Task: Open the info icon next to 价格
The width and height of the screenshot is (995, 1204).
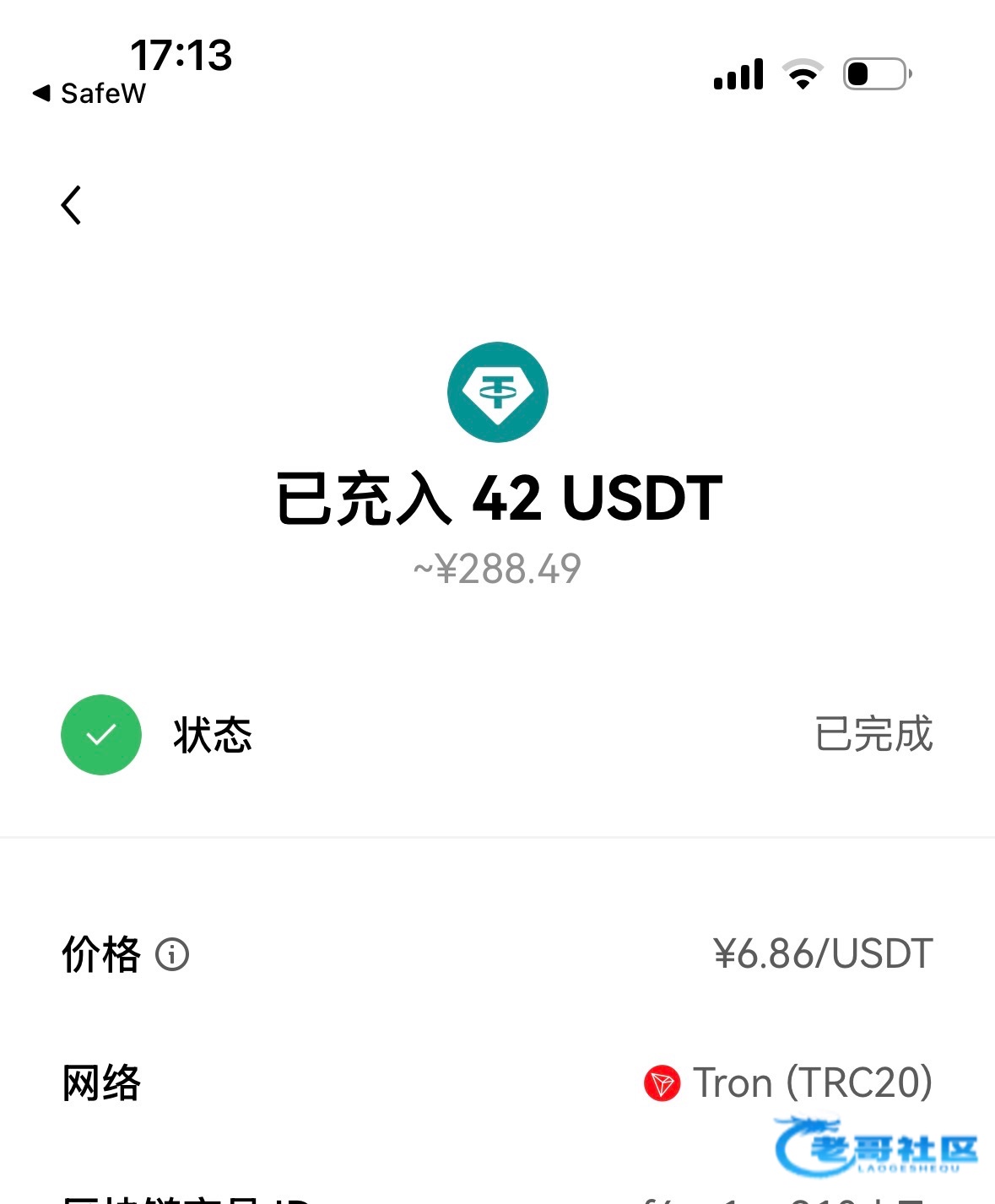Action: click(172, 955)
